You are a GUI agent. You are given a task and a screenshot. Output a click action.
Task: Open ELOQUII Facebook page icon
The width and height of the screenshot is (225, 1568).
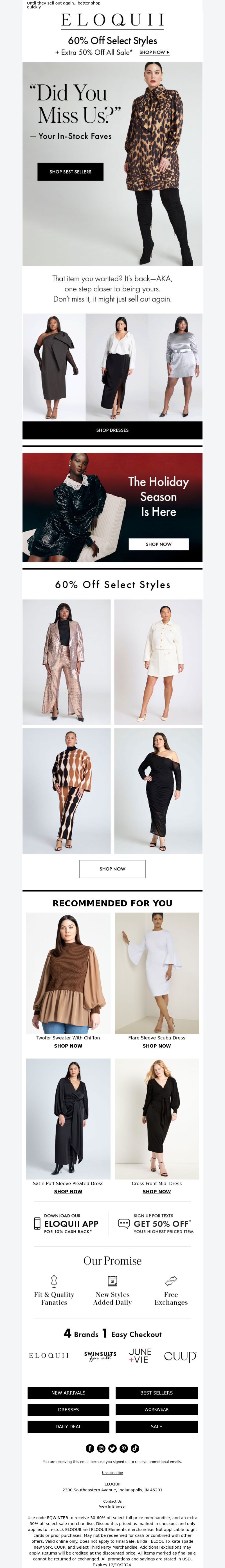pos(90,1448)
